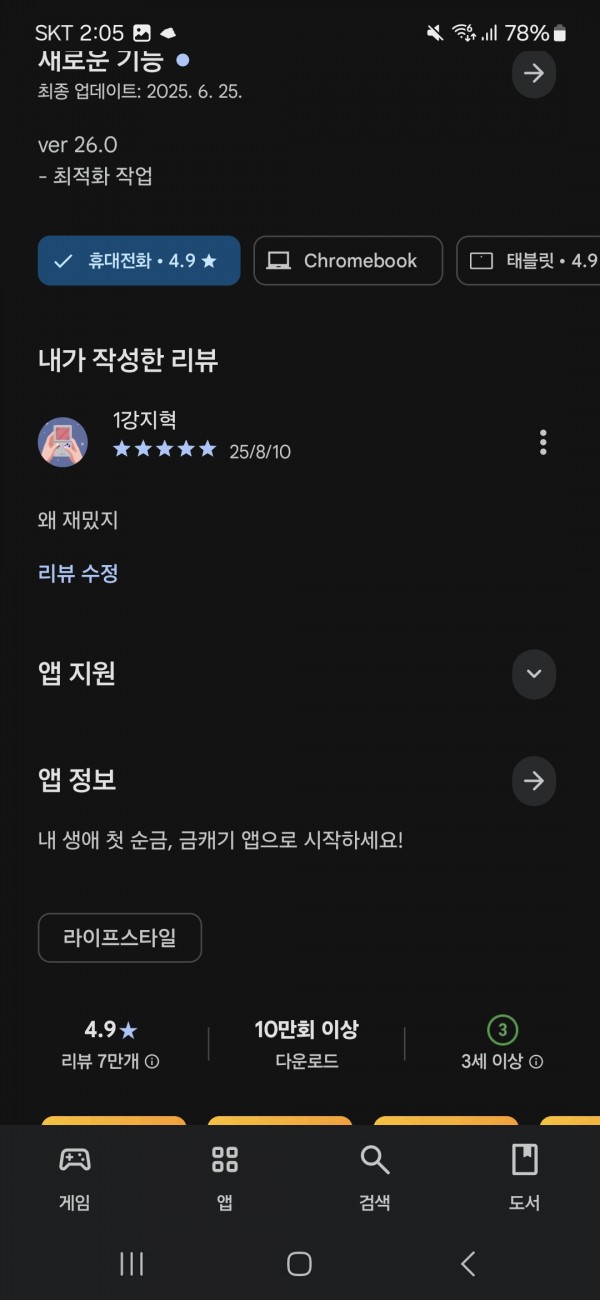Screen dimensions: 600x1300
Task: Open the 새로운 기능 arrow
Action: tap(534, 73)
